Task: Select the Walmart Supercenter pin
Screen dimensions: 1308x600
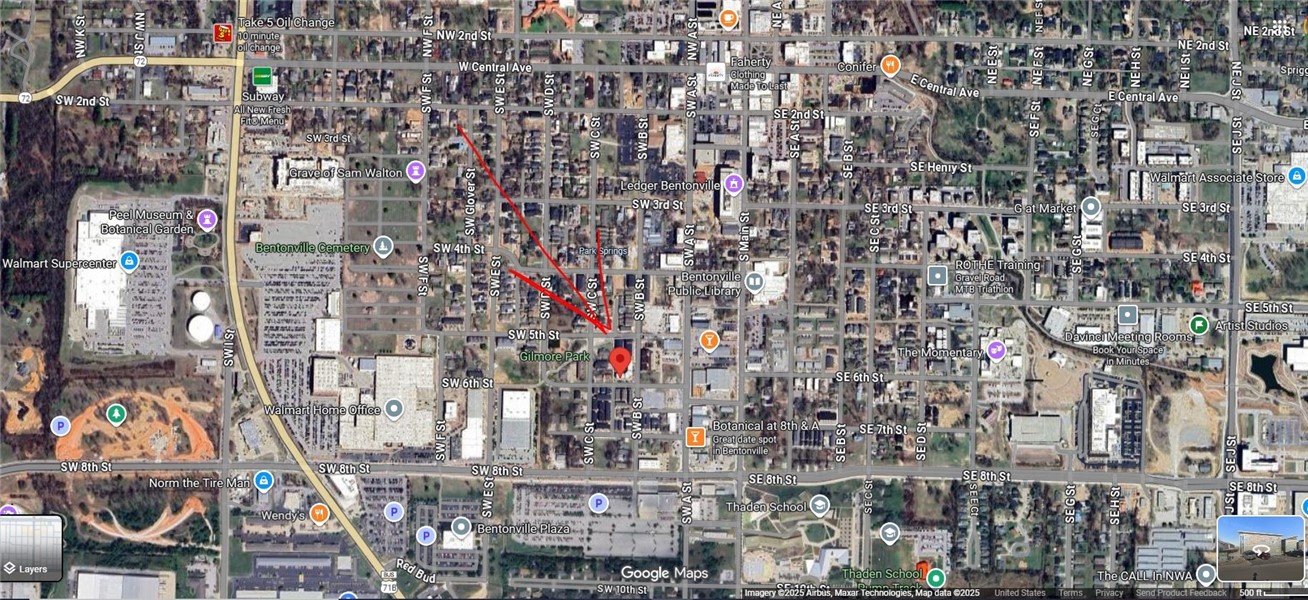Action: pyautogui.click(x=129, y=262)
